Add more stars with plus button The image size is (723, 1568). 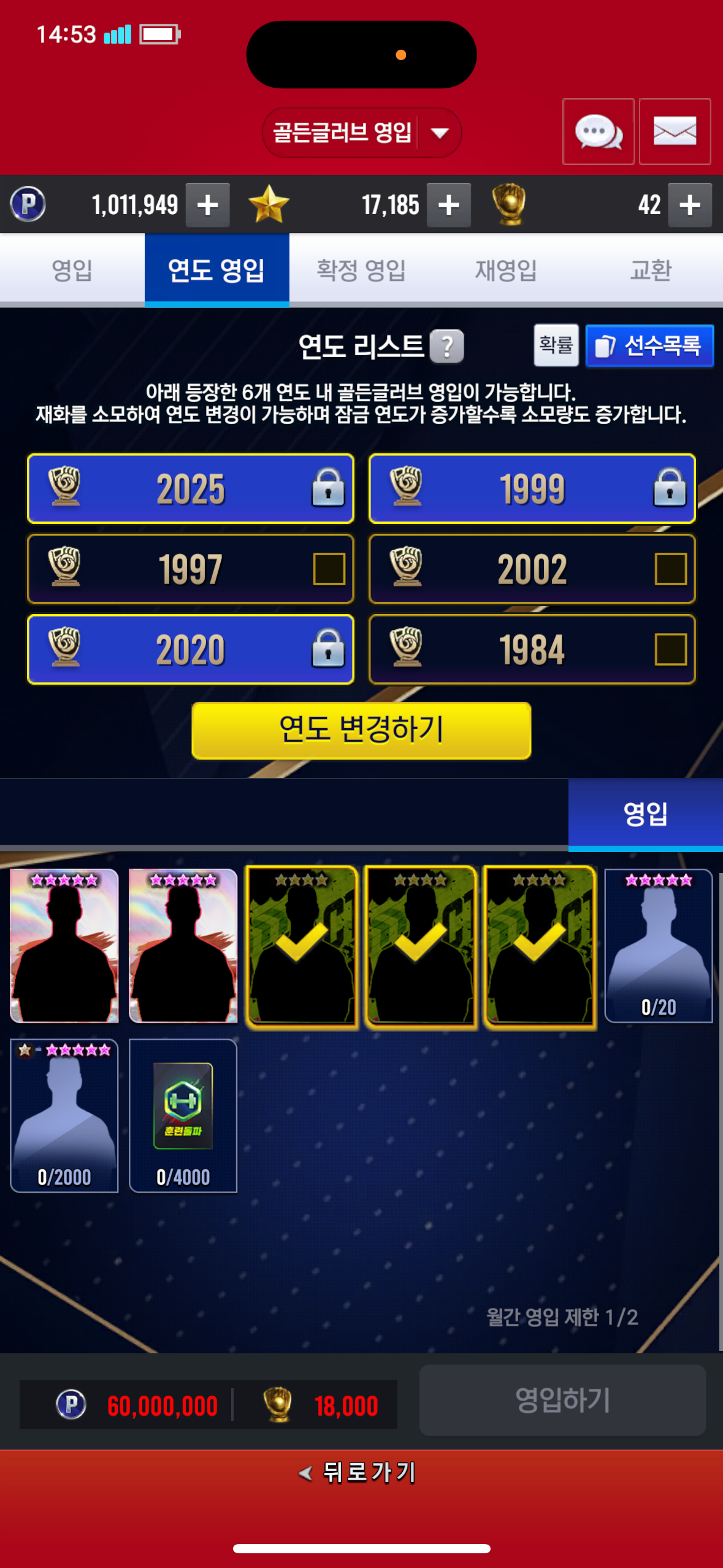(448, 205)
